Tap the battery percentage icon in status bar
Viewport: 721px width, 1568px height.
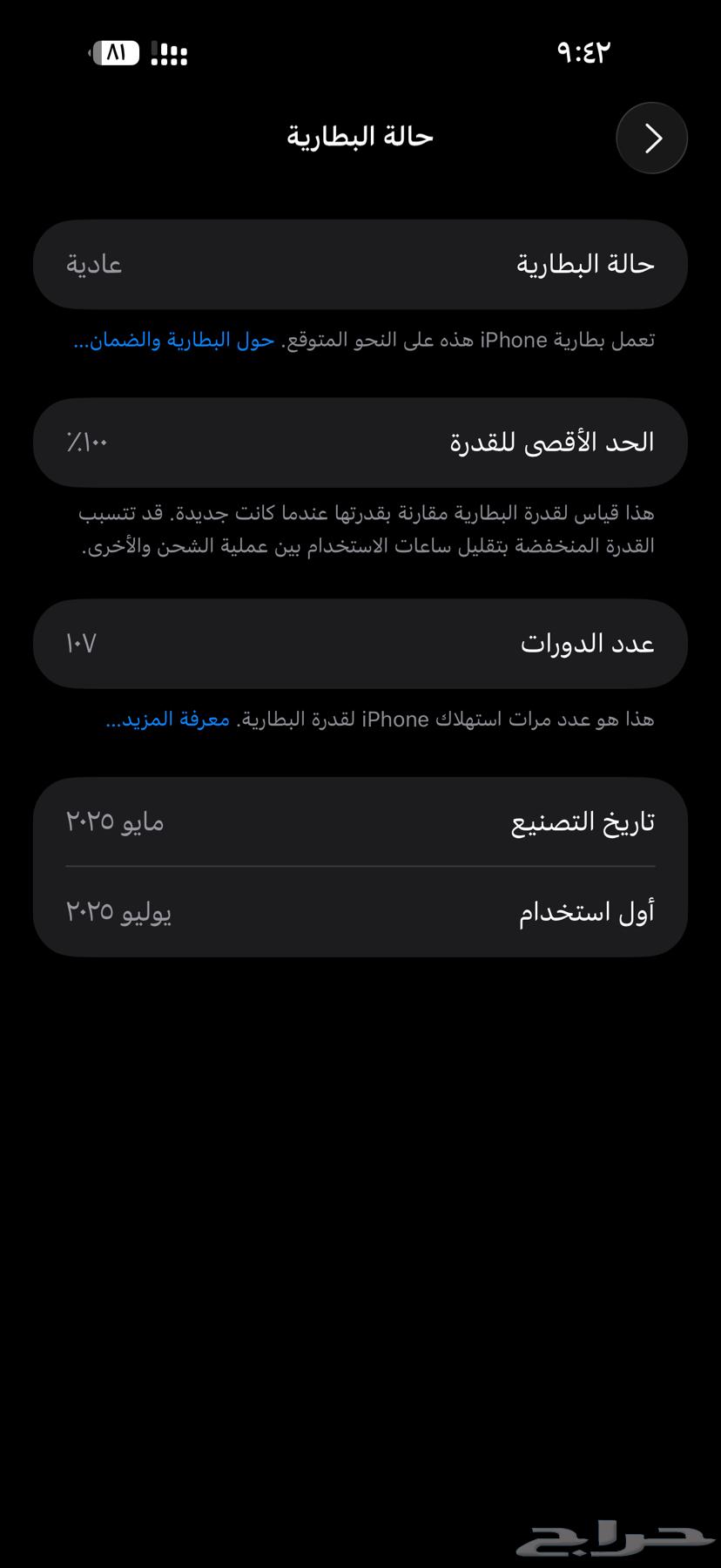pos(118,53)
